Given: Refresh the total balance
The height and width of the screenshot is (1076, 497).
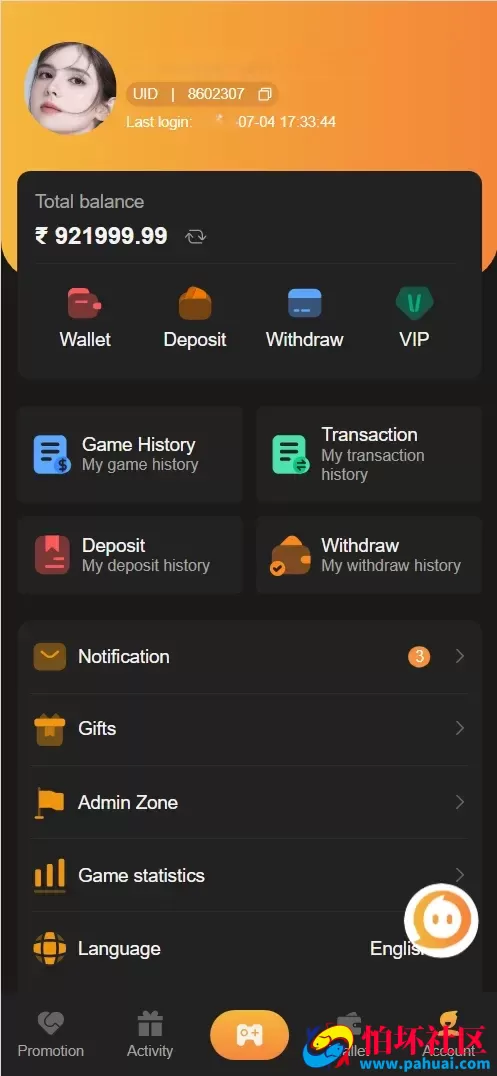Looking at the screenshot, I should pyautogui.click(x=196, y=237).
